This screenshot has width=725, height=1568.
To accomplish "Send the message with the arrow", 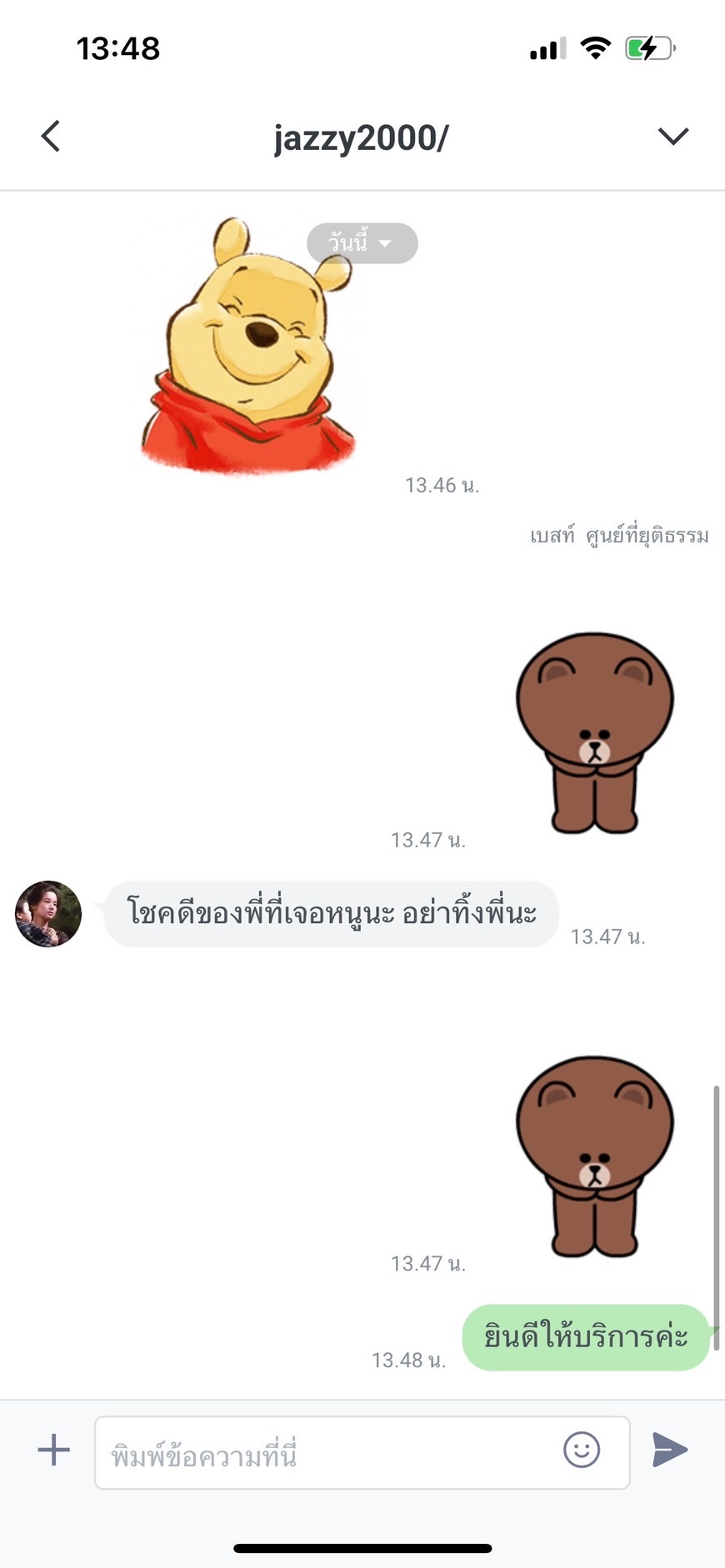I will point(669,1451).
